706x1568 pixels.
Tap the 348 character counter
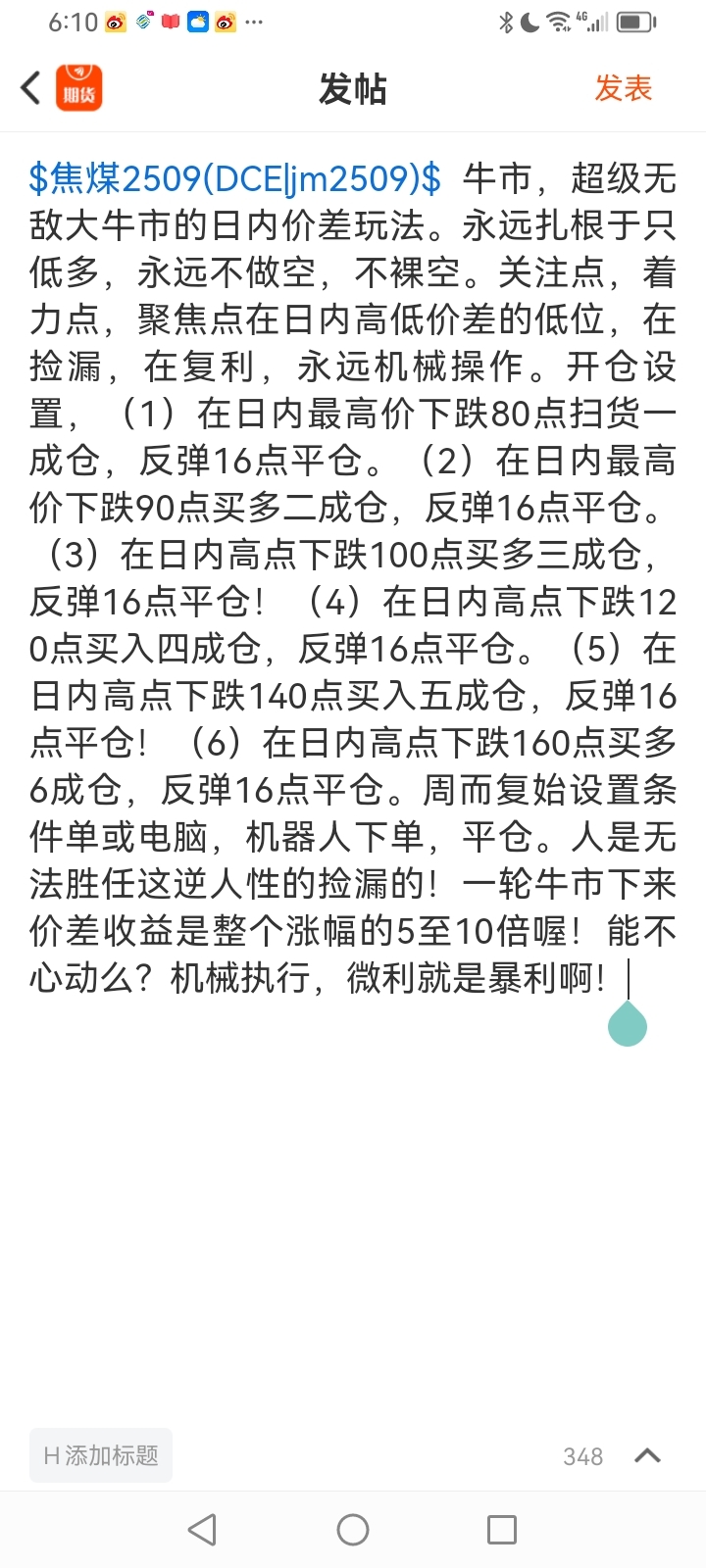(x=581, y=1456)
